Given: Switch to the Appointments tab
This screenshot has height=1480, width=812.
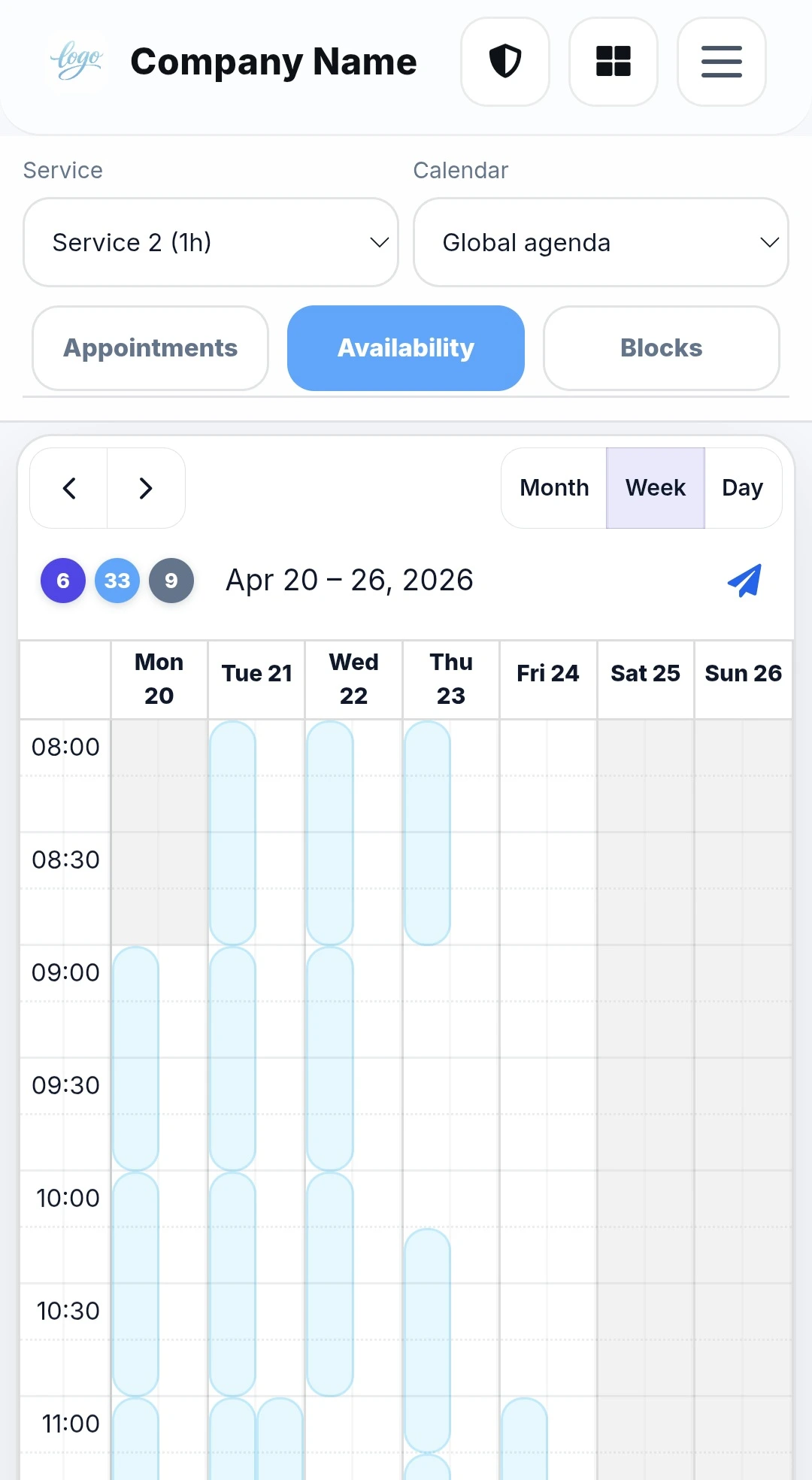Looking at the screenshot, I should coord(150,347).
